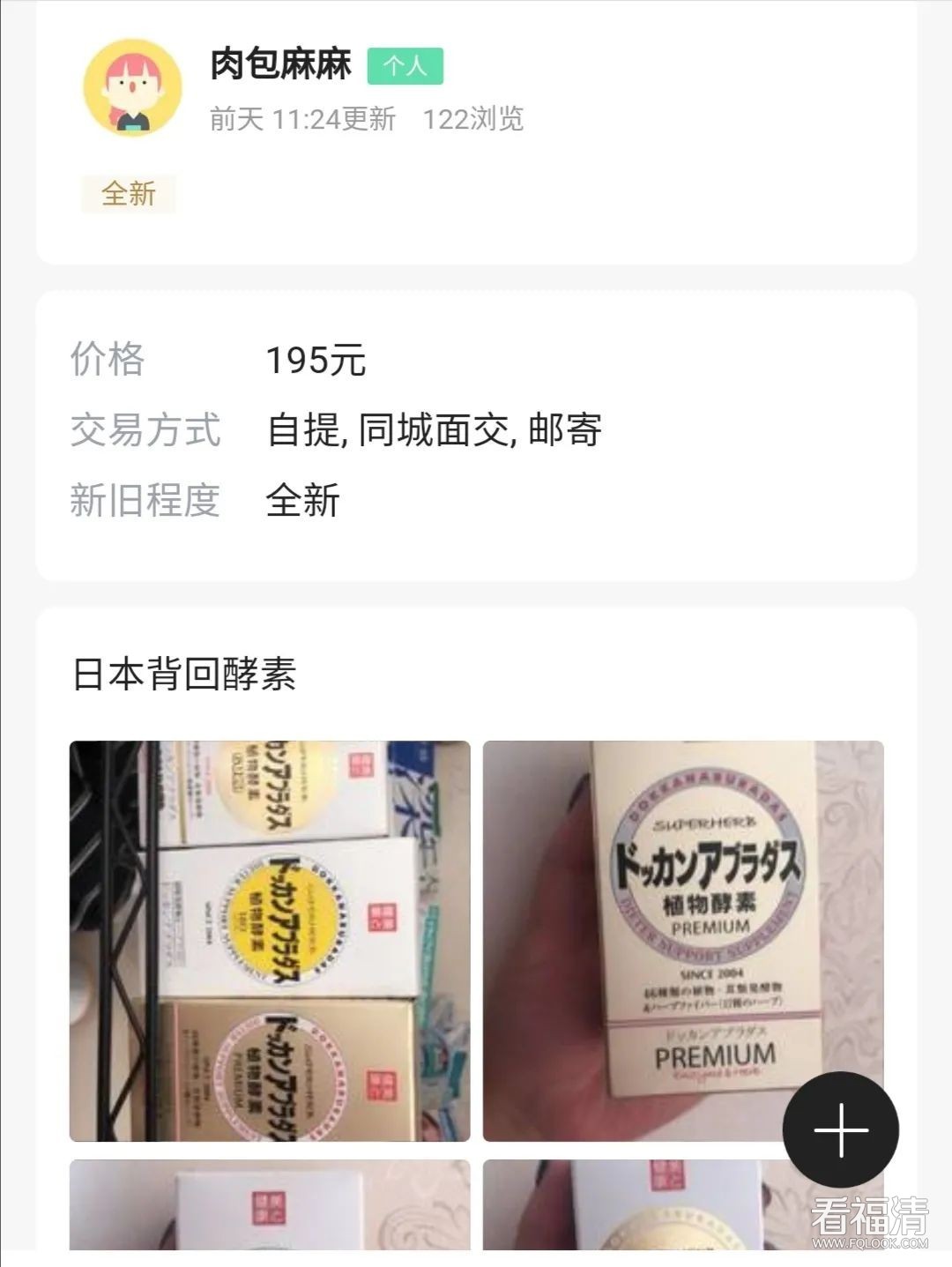Open seller 肉包麻麻's avatar

132,87
